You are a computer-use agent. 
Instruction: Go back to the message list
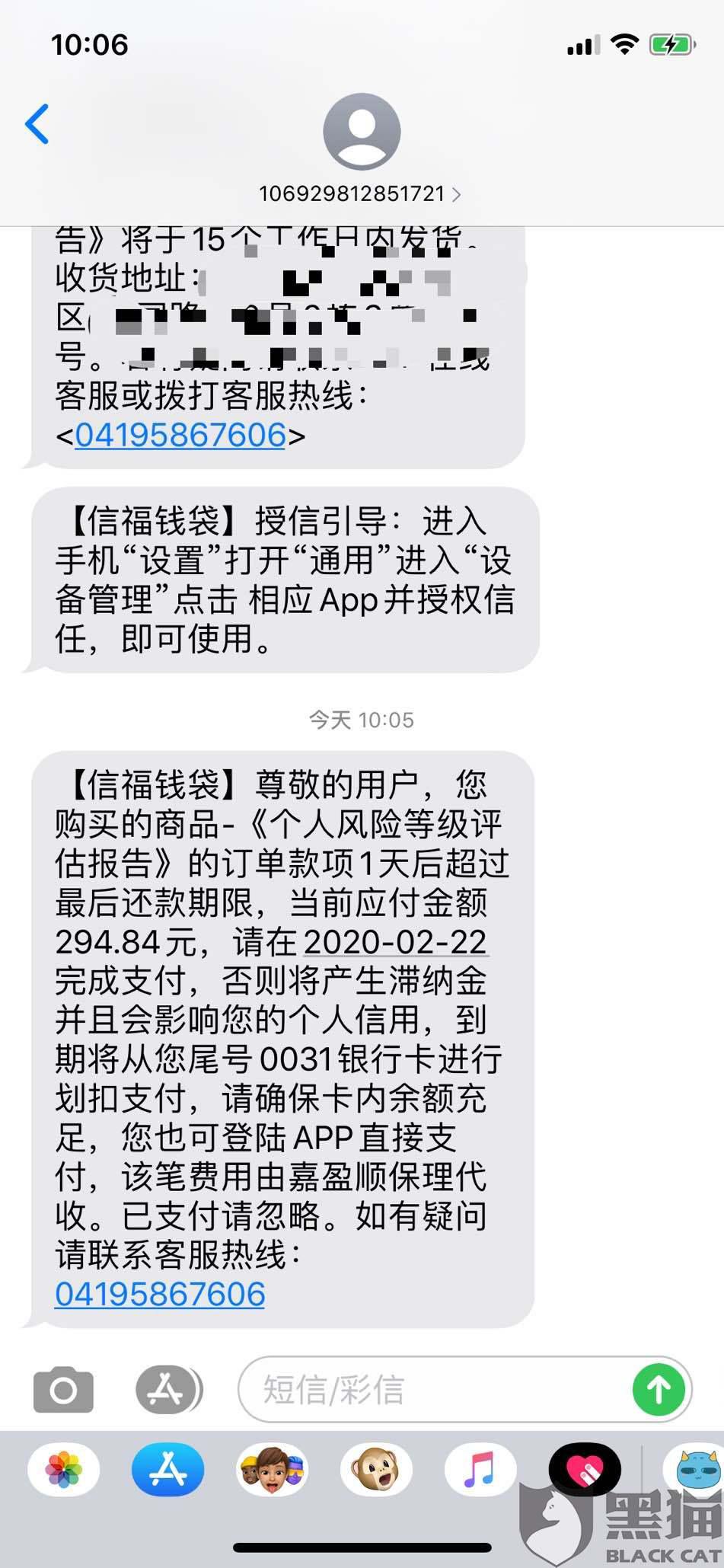(37, 124)
